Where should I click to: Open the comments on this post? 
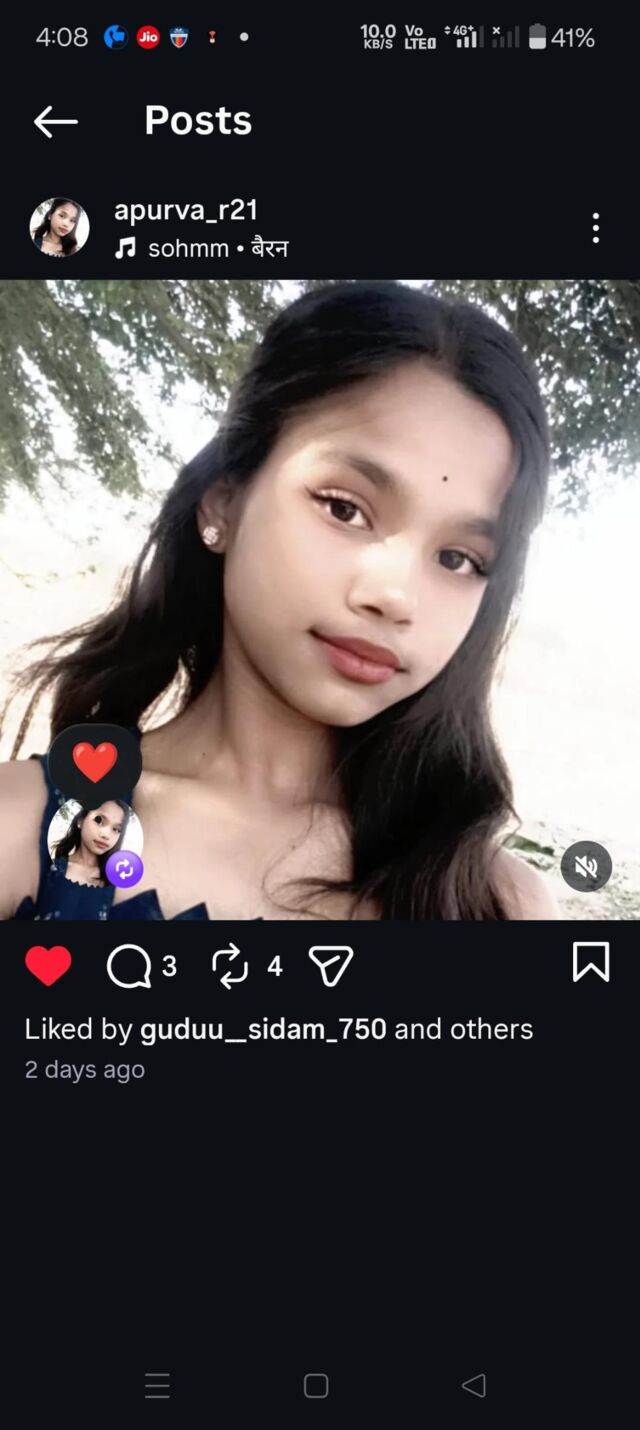tap(129, 966)
